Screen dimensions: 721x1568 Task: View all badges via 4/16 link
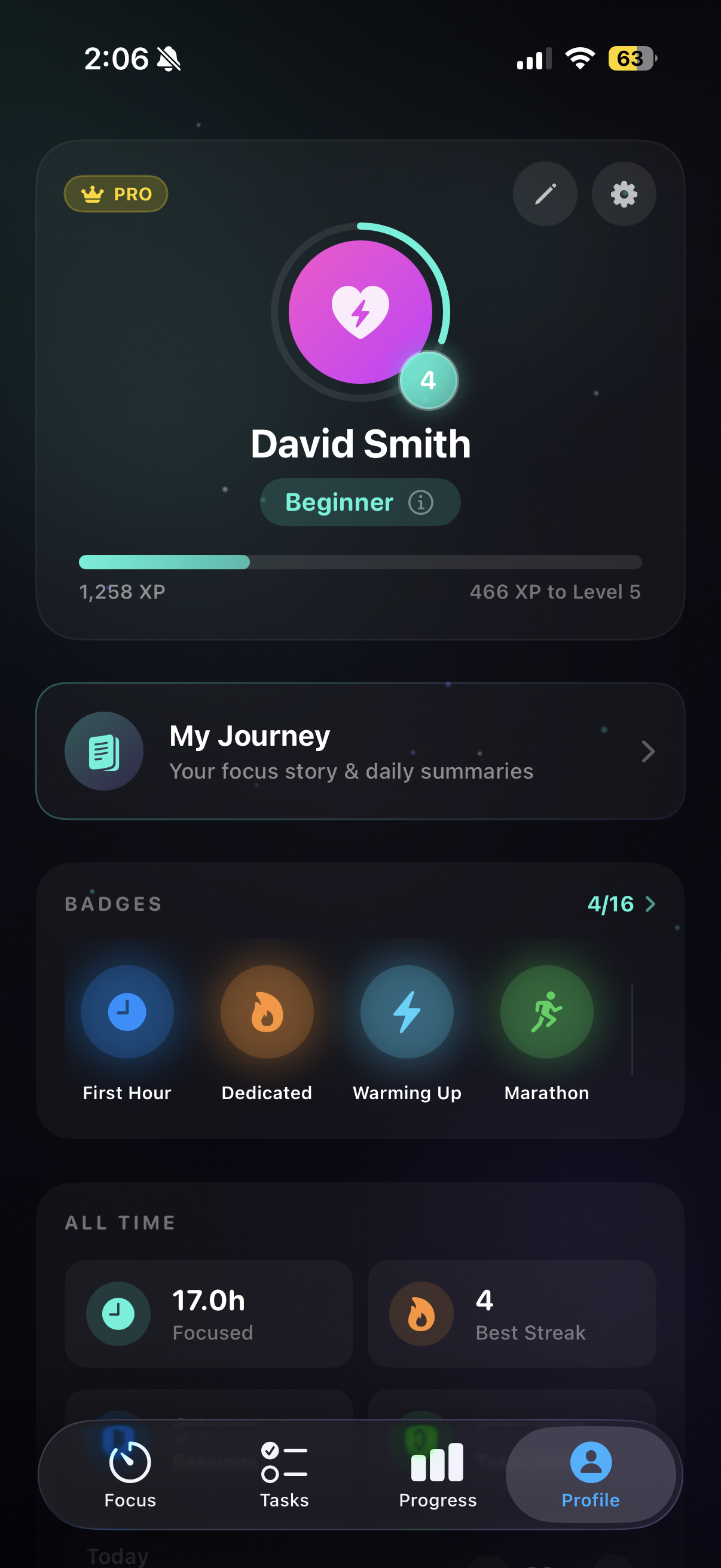click(x=621, y=904)
